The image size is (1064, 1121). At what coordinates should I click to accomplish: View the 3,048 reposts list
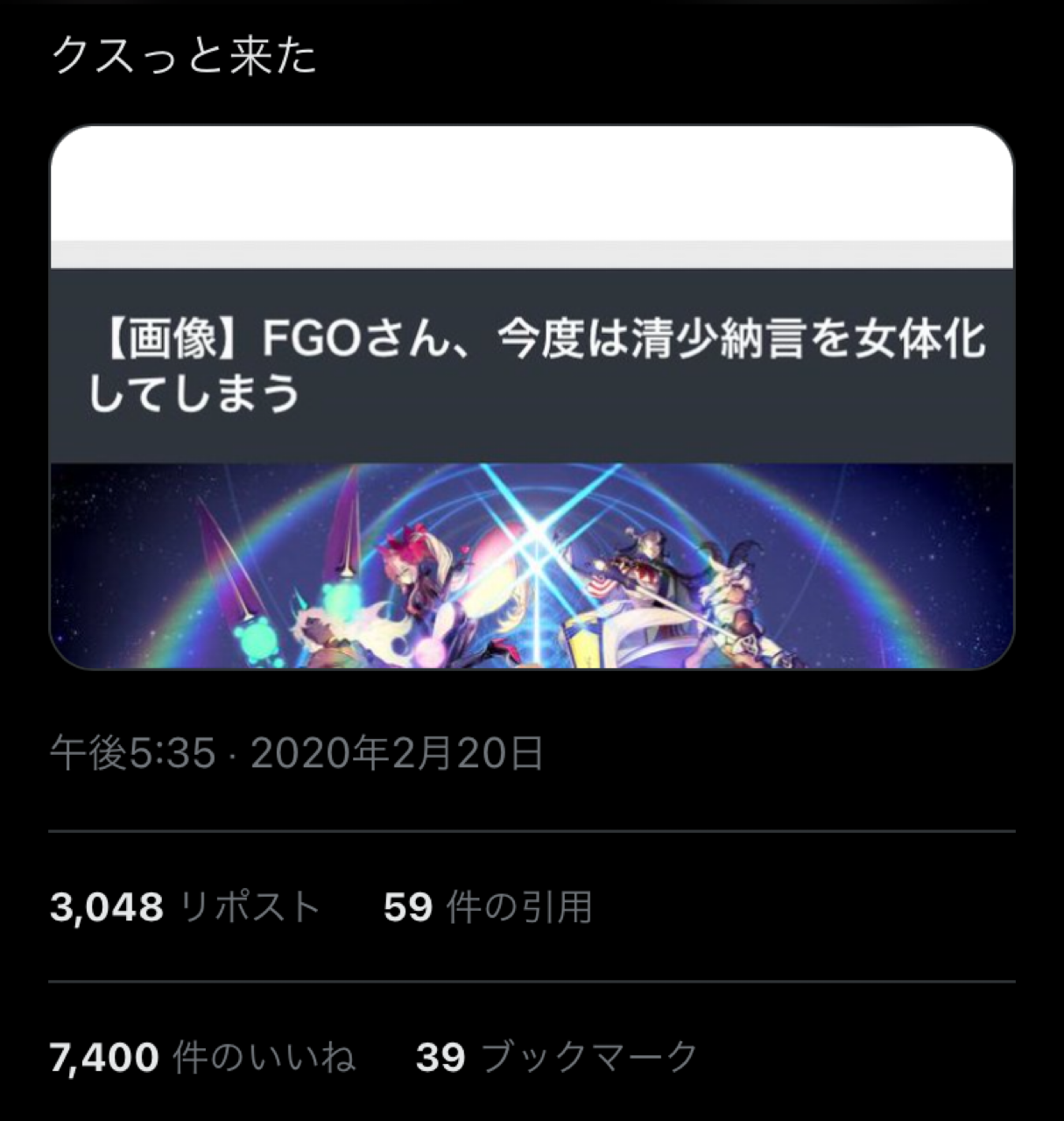coord(185,907)
